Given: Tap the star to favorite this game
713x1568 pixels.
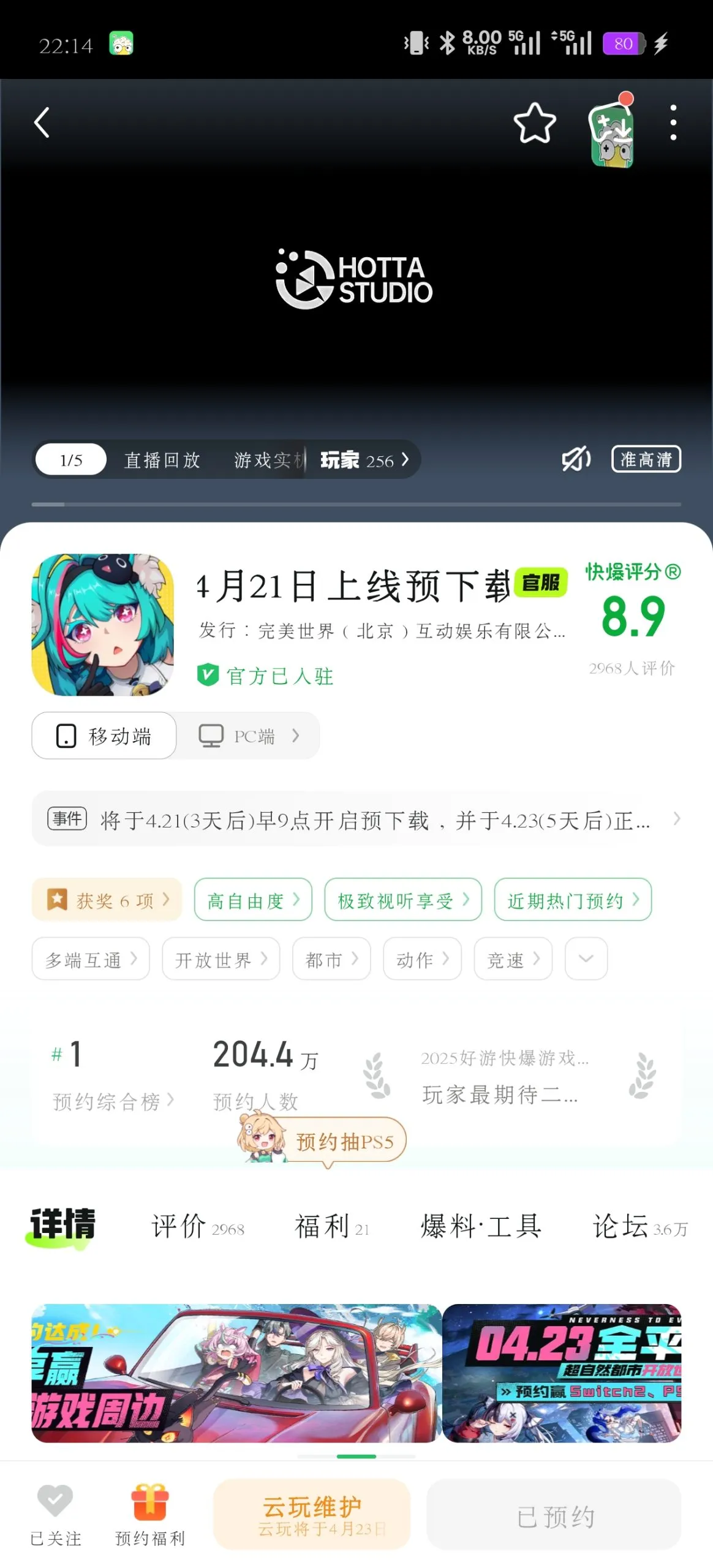Looking at the screenshot, I should point(534,123).
